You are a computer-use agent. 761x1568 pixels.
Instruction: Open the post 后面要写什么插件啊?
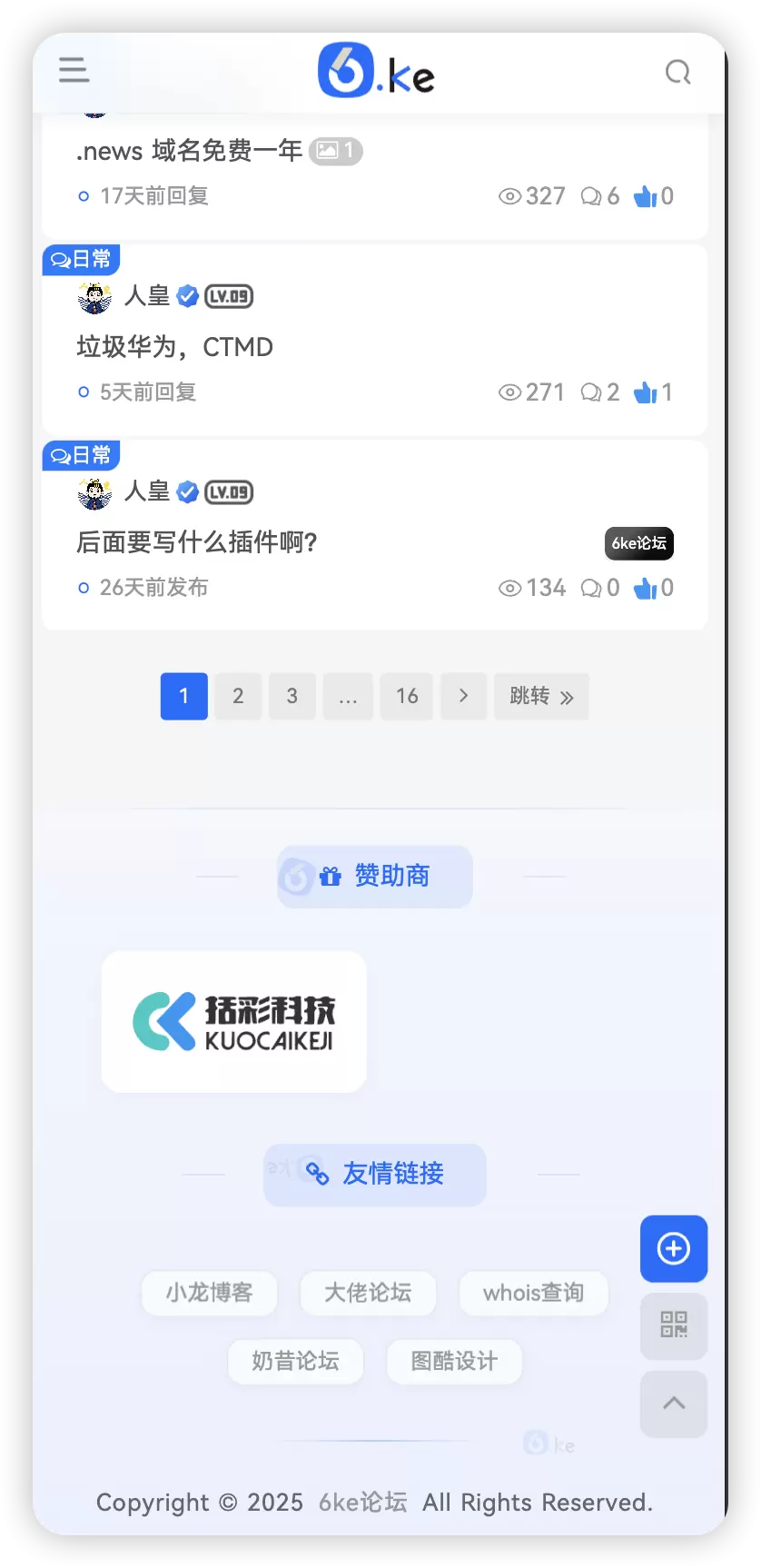point(196,542)
